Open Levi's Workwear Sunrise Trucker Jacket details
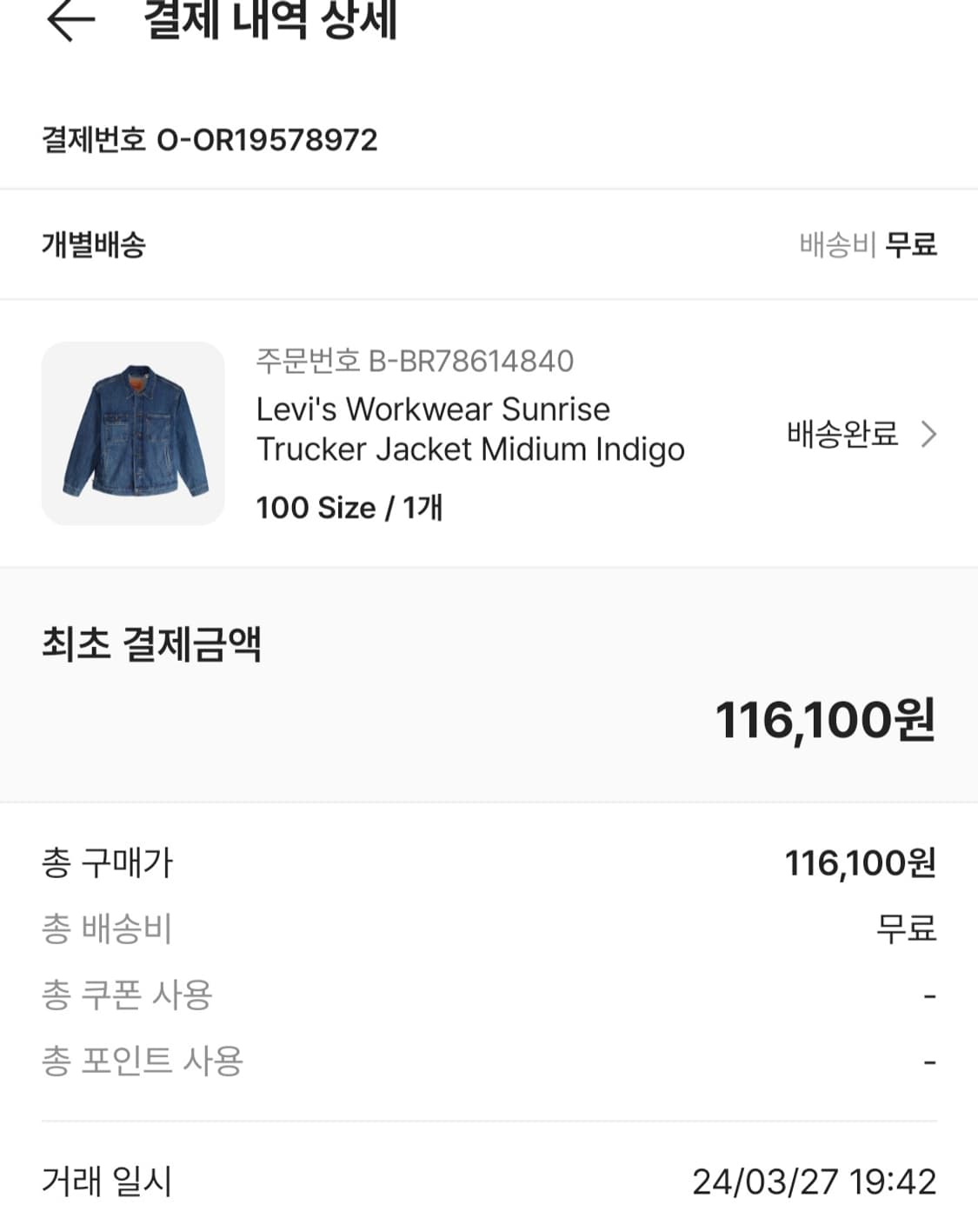The height and width of the screenshot is (1232, 978). pyautogui.click(x=471, y=429)
